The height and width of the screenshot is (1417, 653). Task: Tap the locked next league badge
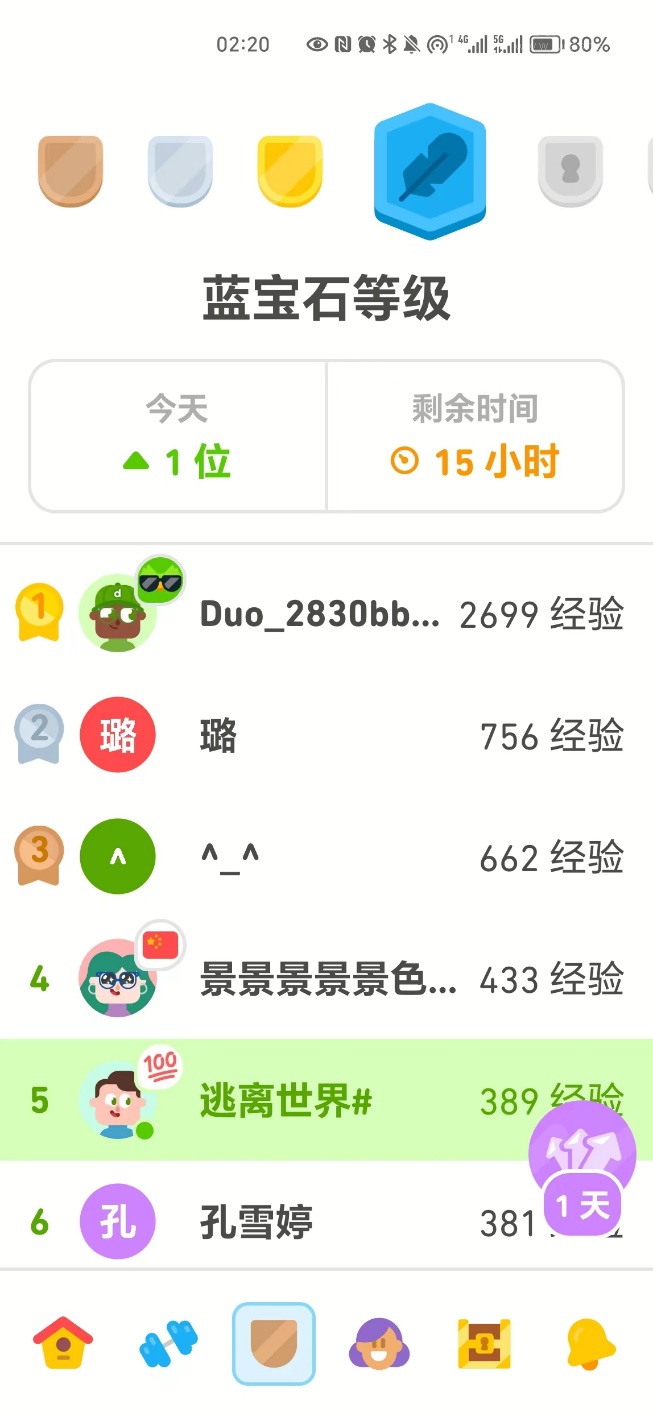570,171
